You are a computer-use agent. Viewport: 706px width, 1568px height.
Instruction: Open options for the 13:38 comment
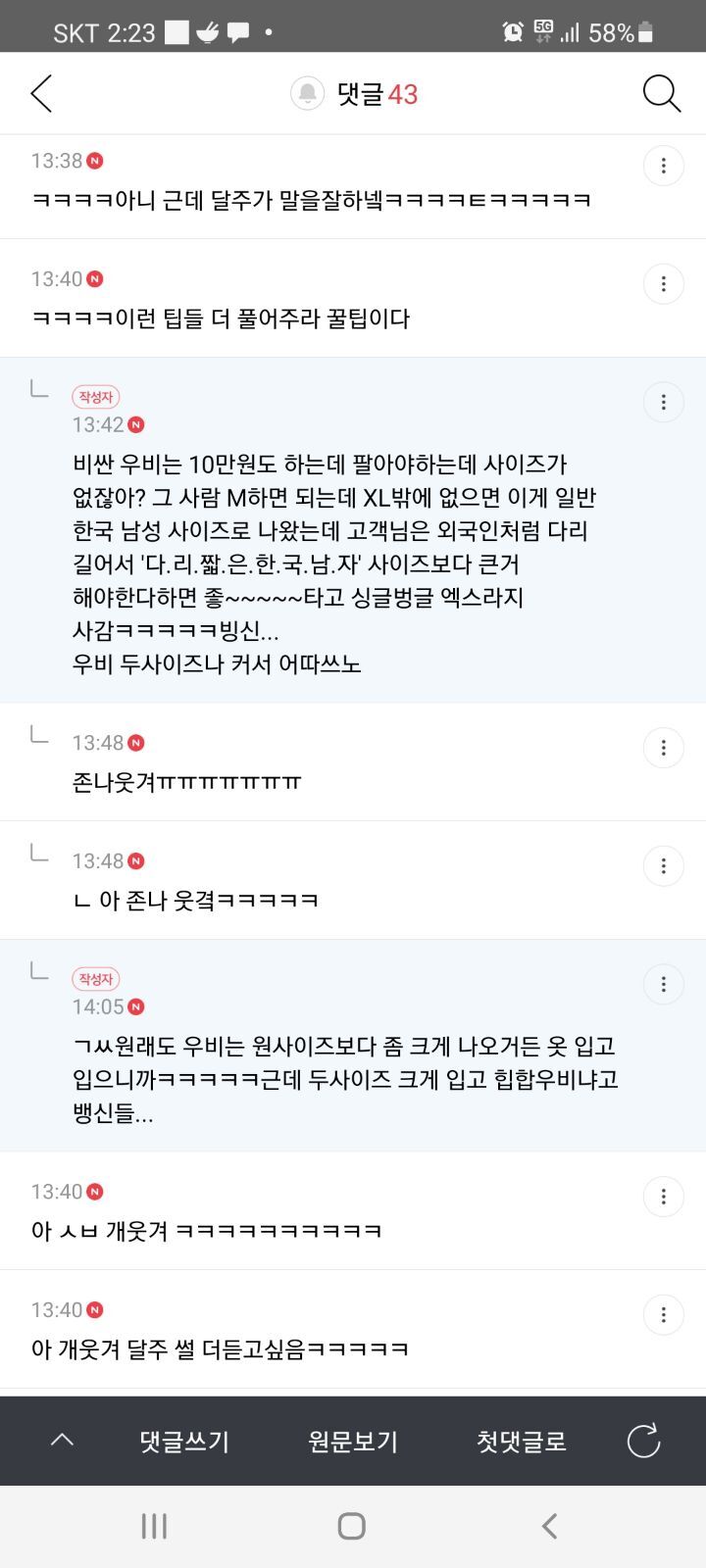click(x=663, y=166)
